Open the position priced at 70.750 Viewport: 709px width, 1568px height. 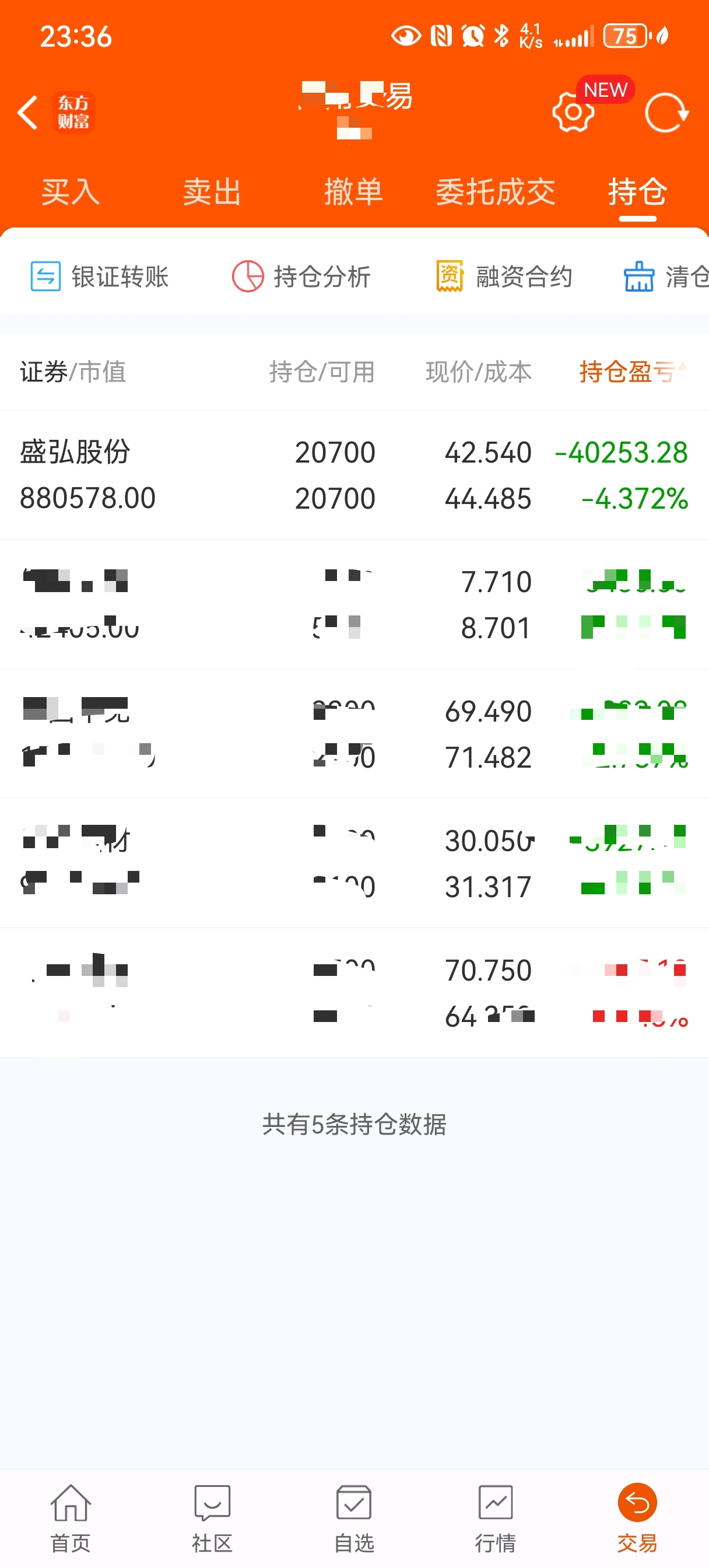click(354, 993)
